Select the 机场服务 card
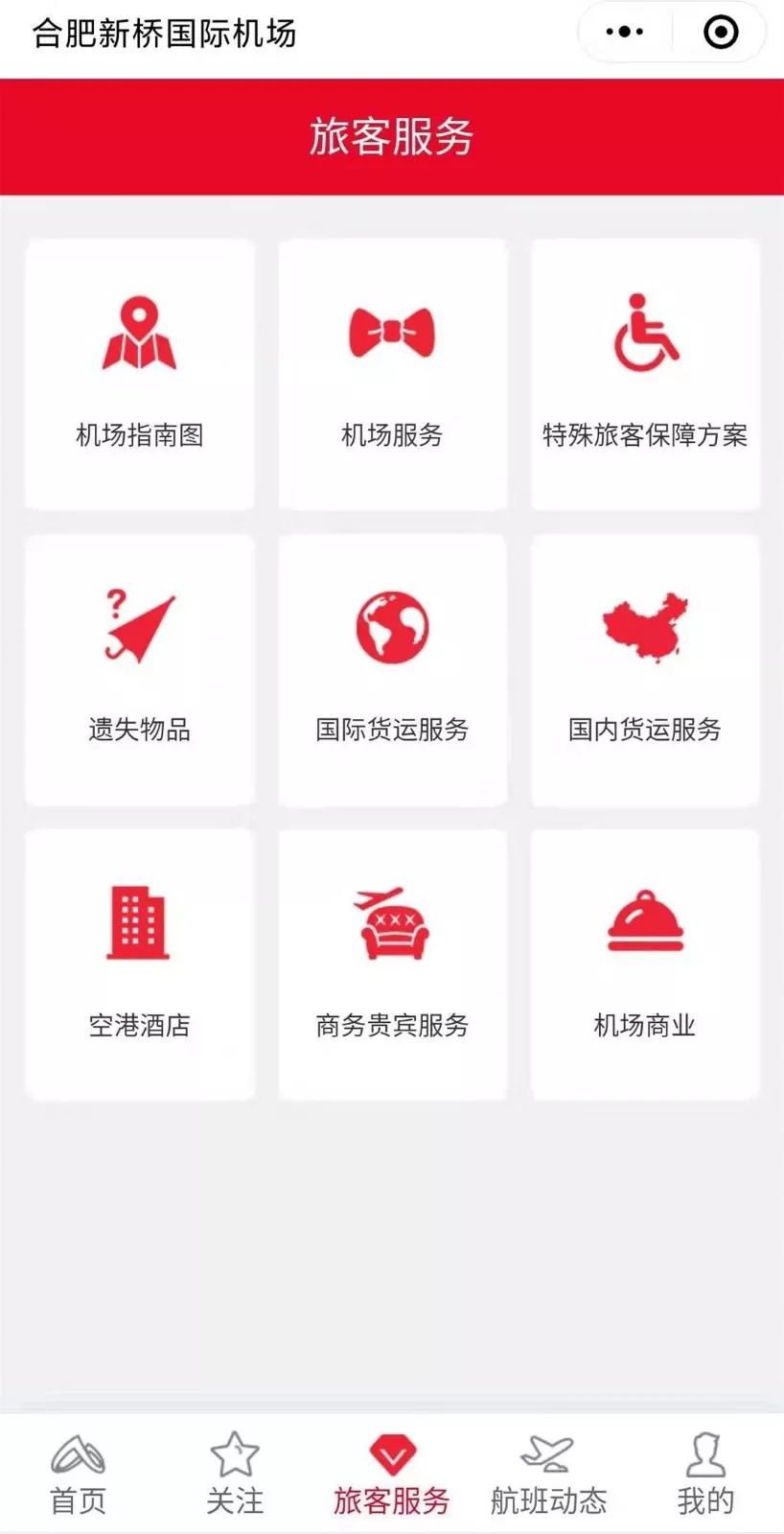The image size is (784, 1534). [392, 374]
